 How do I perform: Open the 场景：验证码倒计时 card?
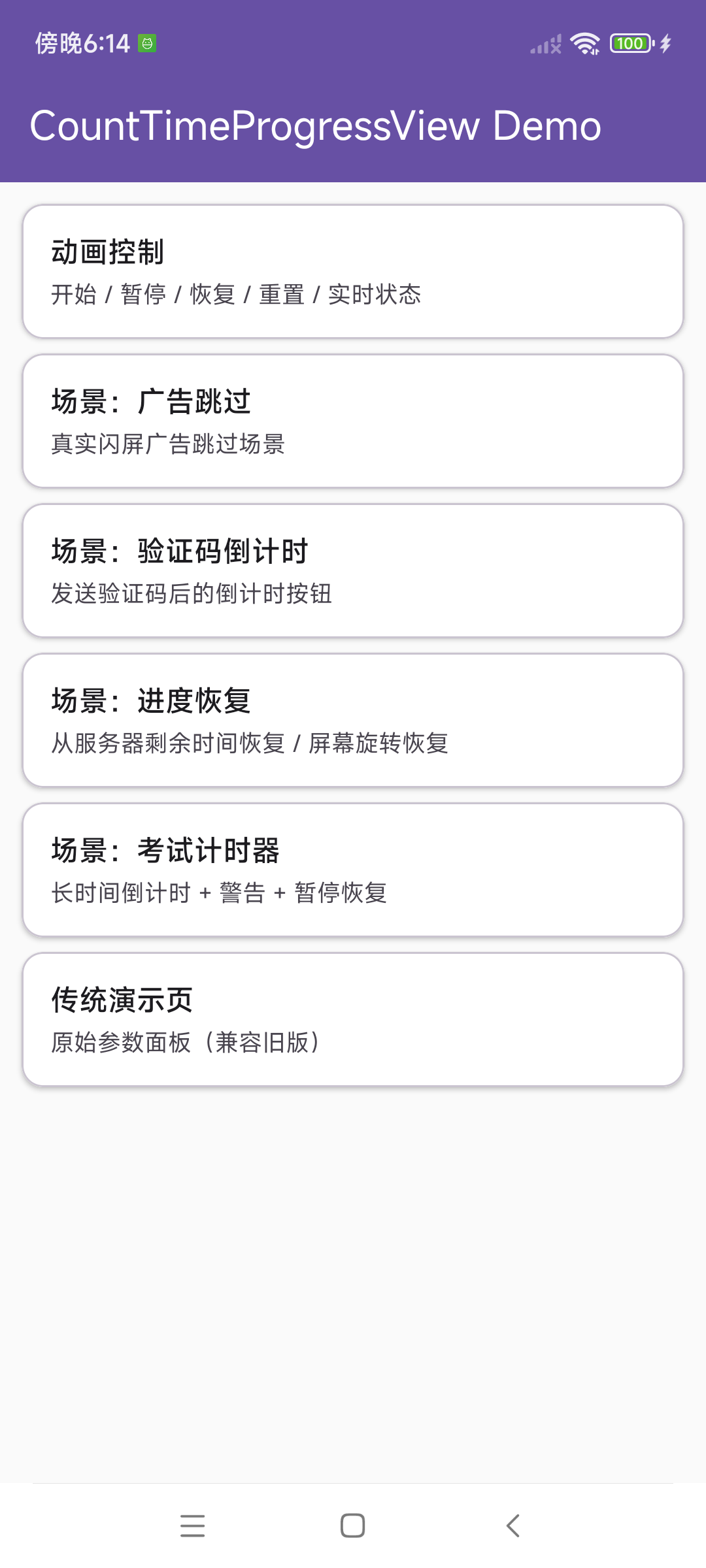click(353, 569)
